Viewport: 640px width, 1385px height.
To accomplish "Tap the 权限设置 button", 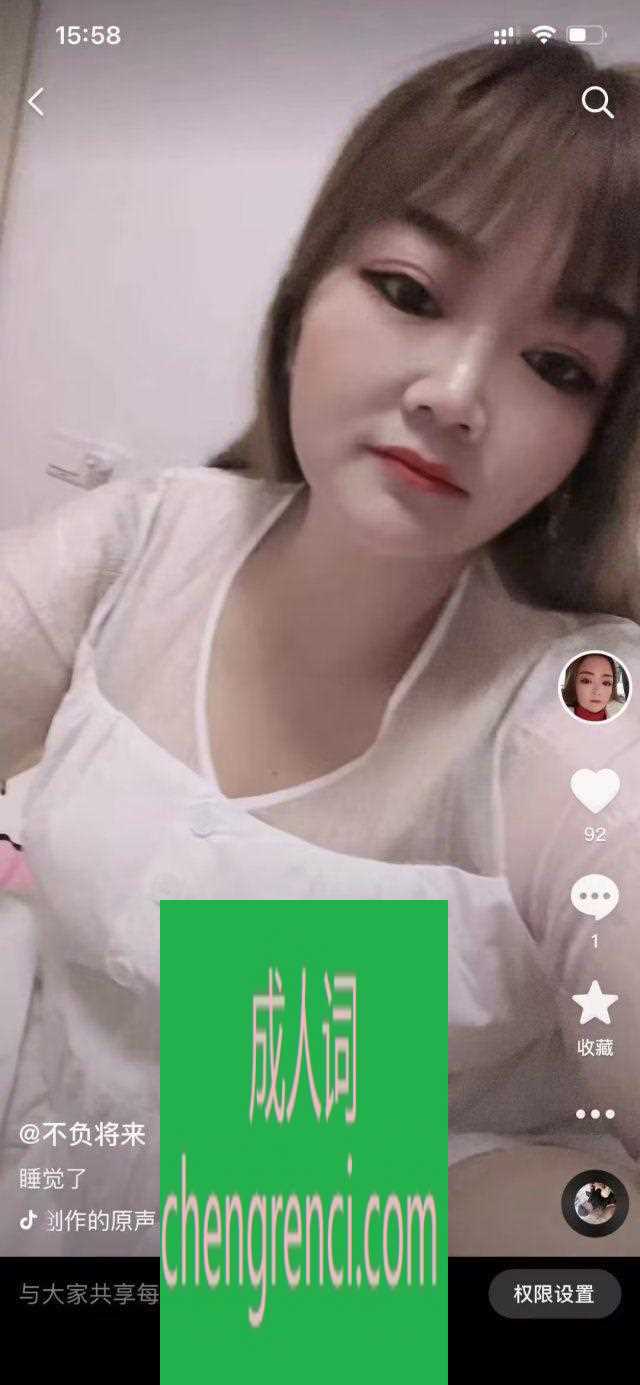I will click(554, 1294).
